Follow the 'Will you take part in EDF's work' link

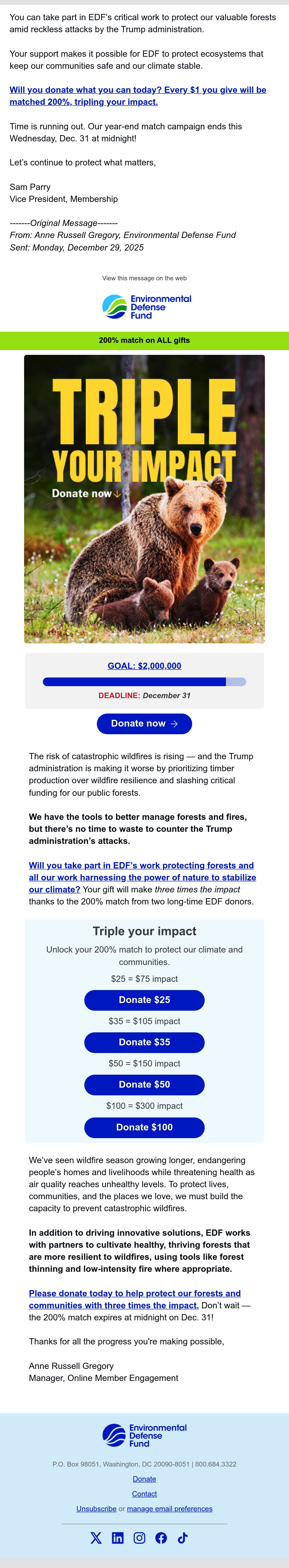point(142,877)
